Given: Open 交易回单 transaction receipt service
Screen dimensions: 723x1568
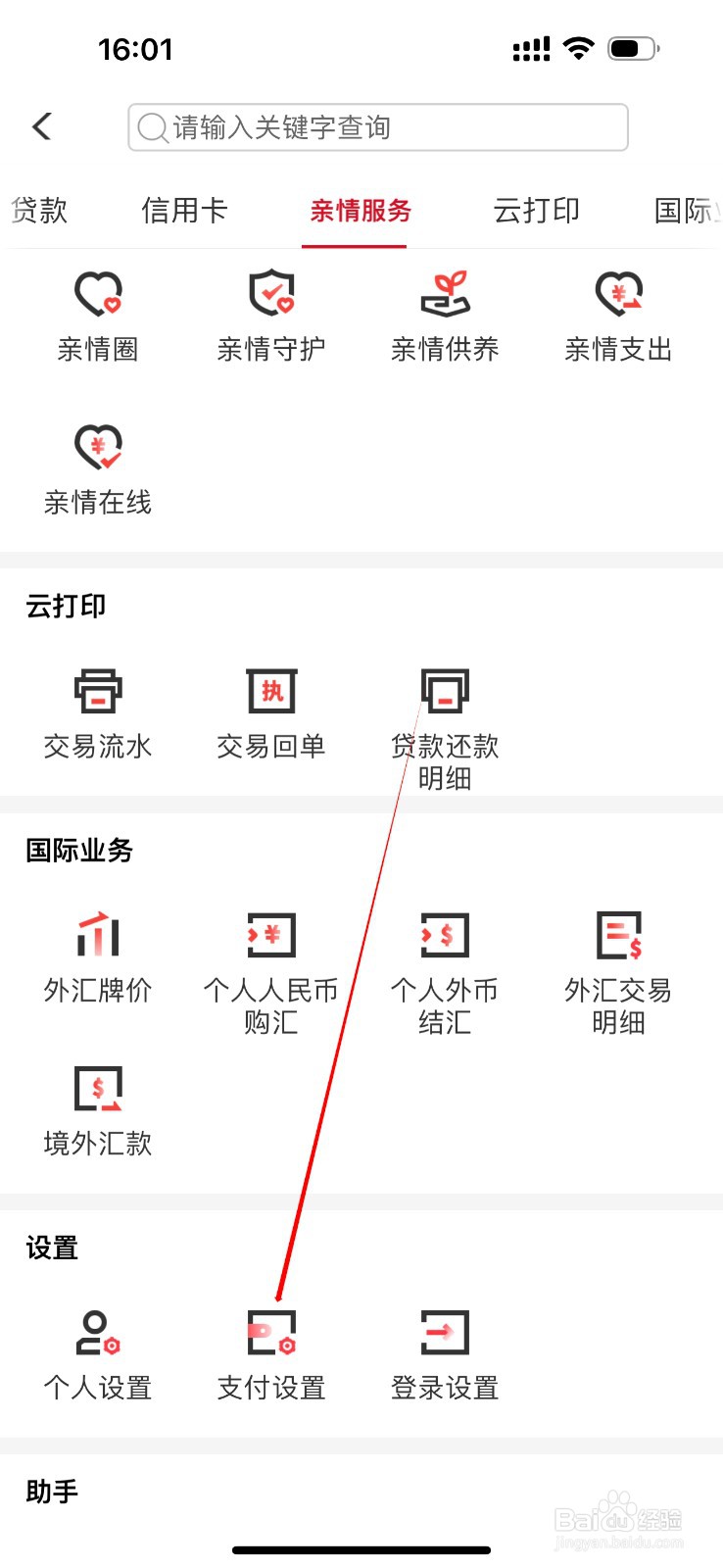Looking at the screenshot, I should 271,713.
